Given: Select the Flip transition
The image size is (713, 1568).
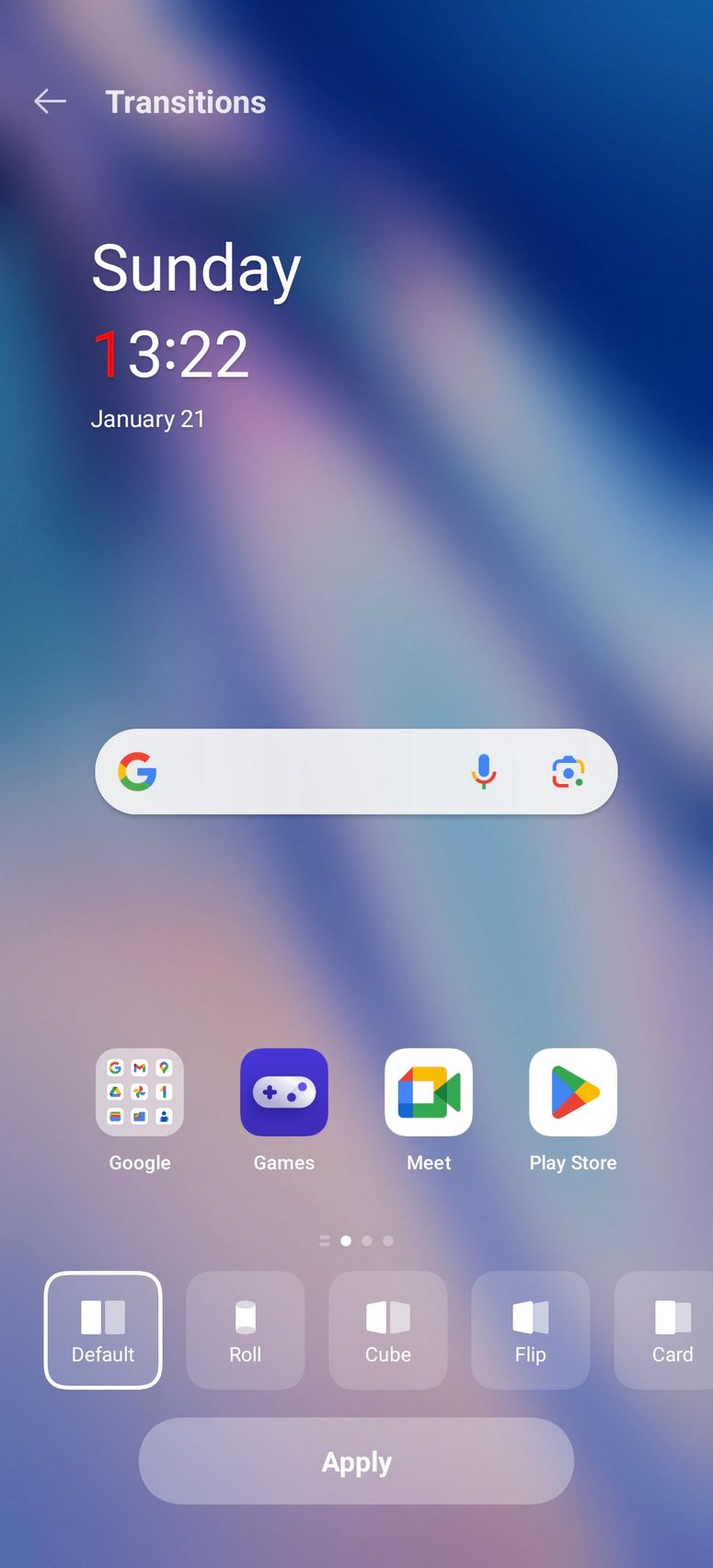Looking at the screenshot, I should pos(531,1330).
